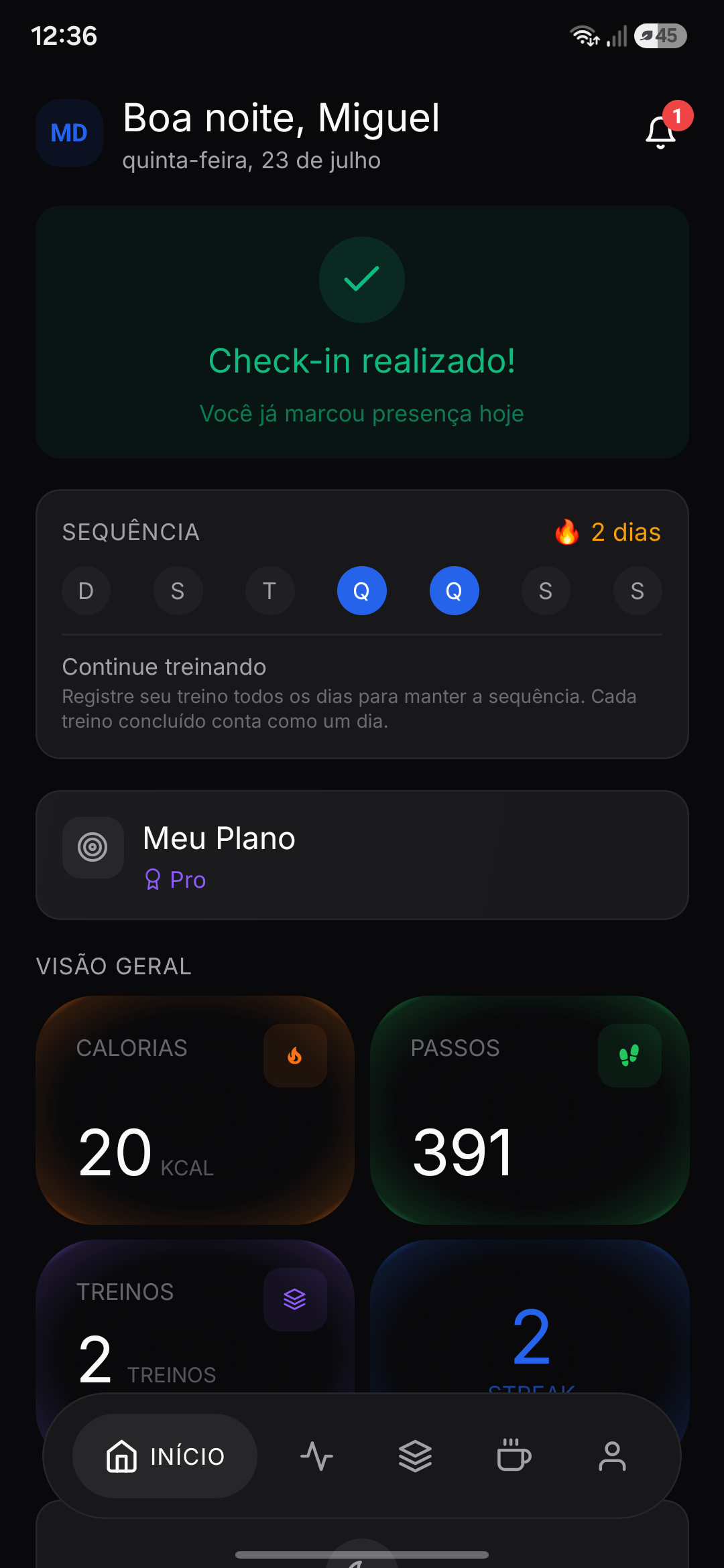Viewport: 724px width, 1568px height.
Task: Switch to the coffee cup tab
Action: [x=514, y=1456]
